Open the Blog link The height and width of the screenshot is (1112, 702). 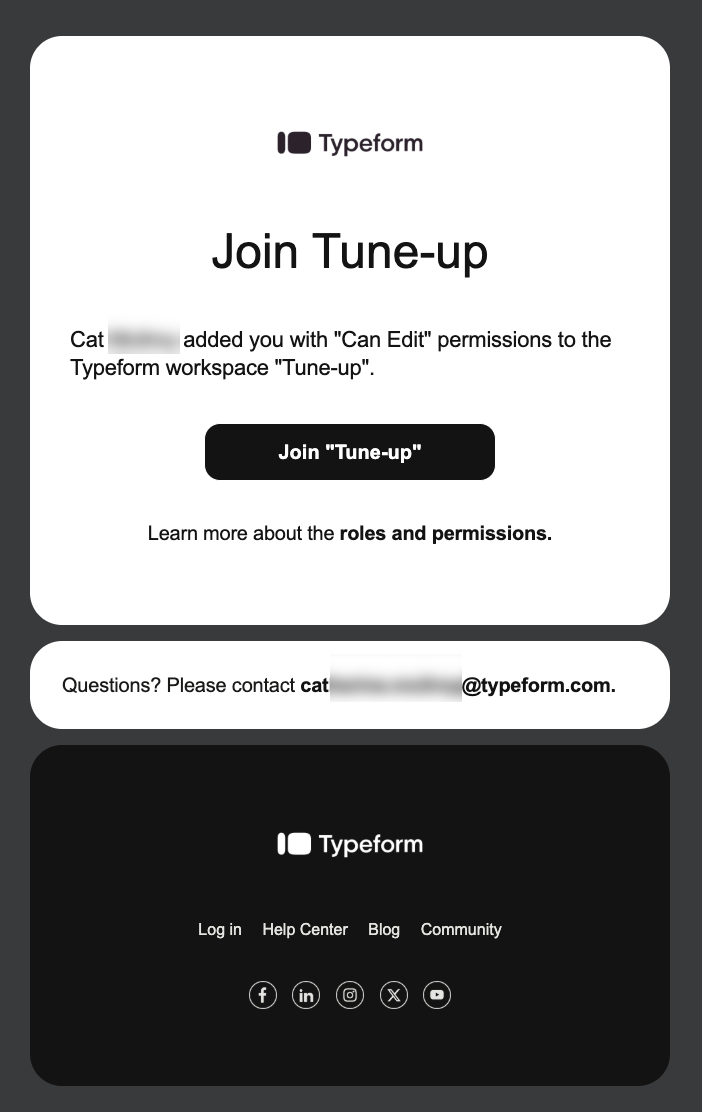pos(384,929)
